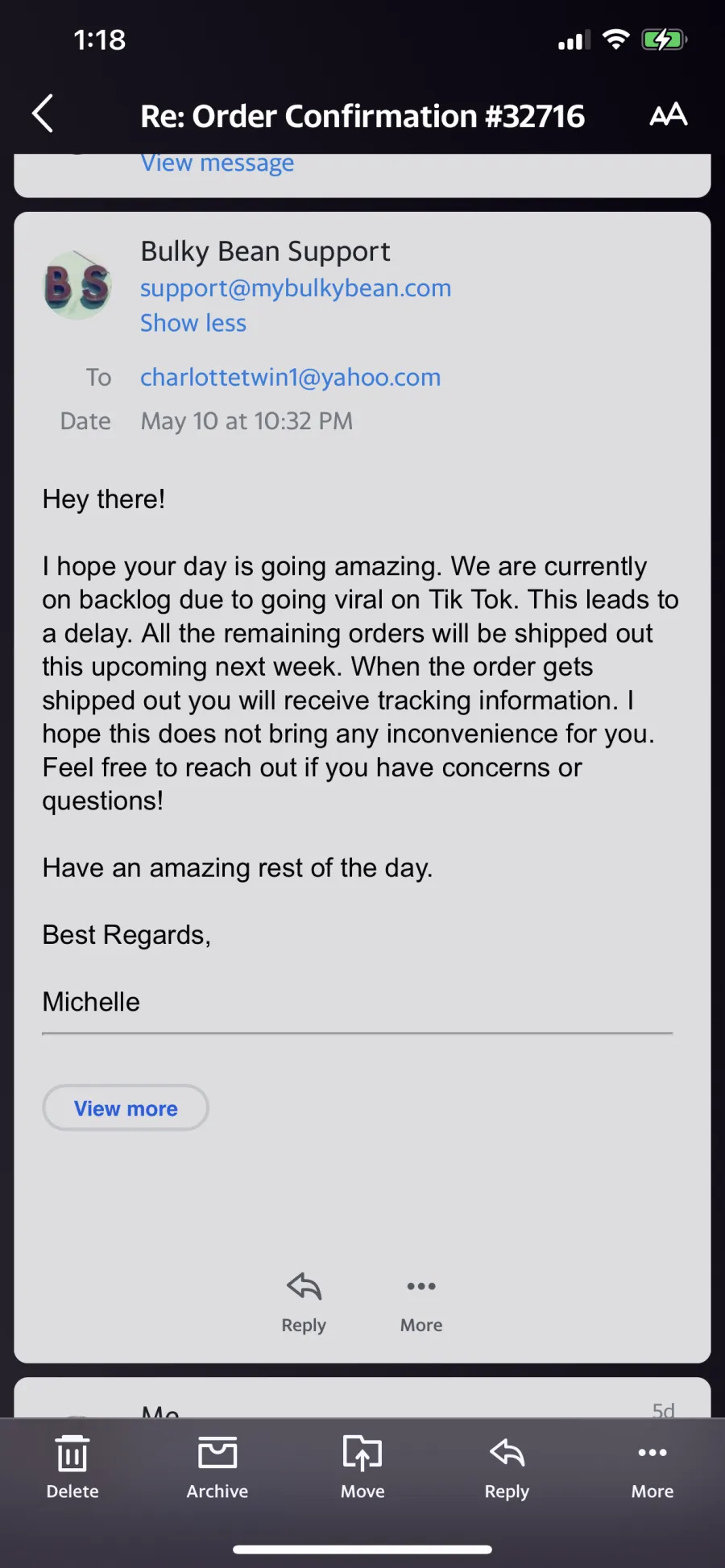
Task: Open More in the bottom toolbar
Action: [x=652, y=1467]
